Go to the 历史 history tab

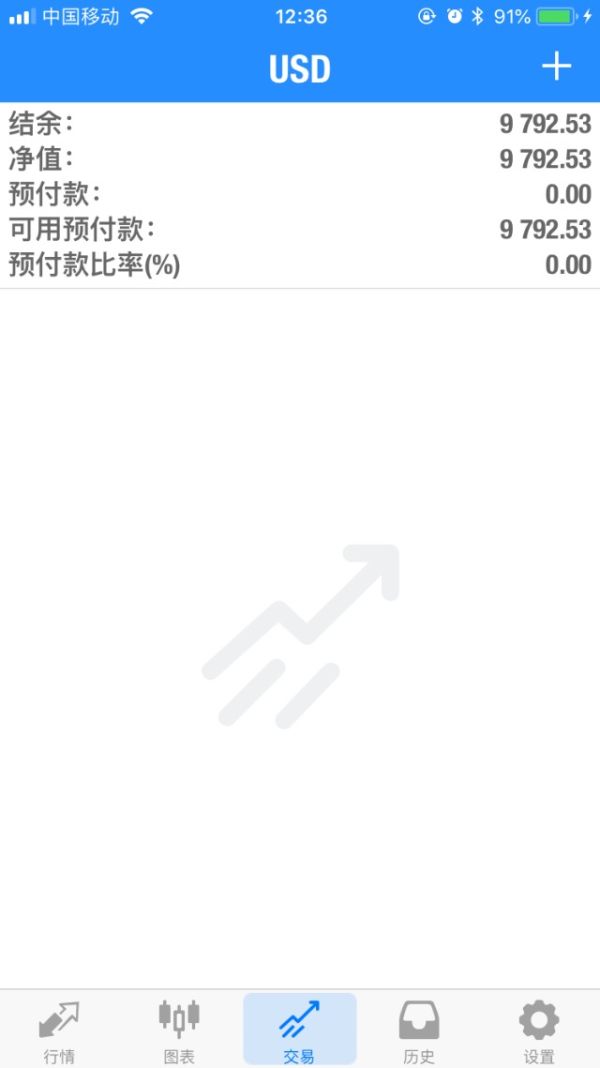(x=419, y=1030)
